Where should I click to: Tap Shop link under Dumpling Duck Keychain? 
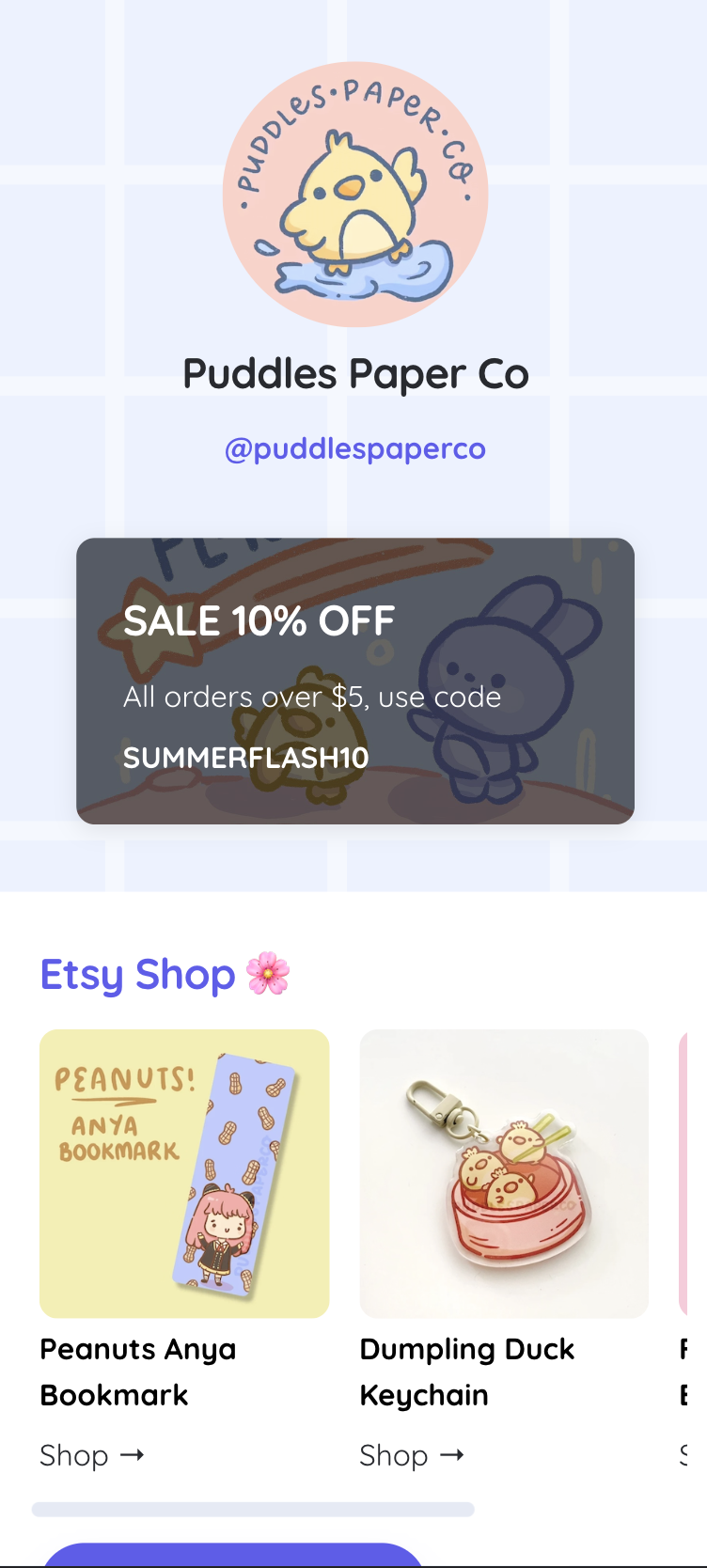[x=412, y=1455]
